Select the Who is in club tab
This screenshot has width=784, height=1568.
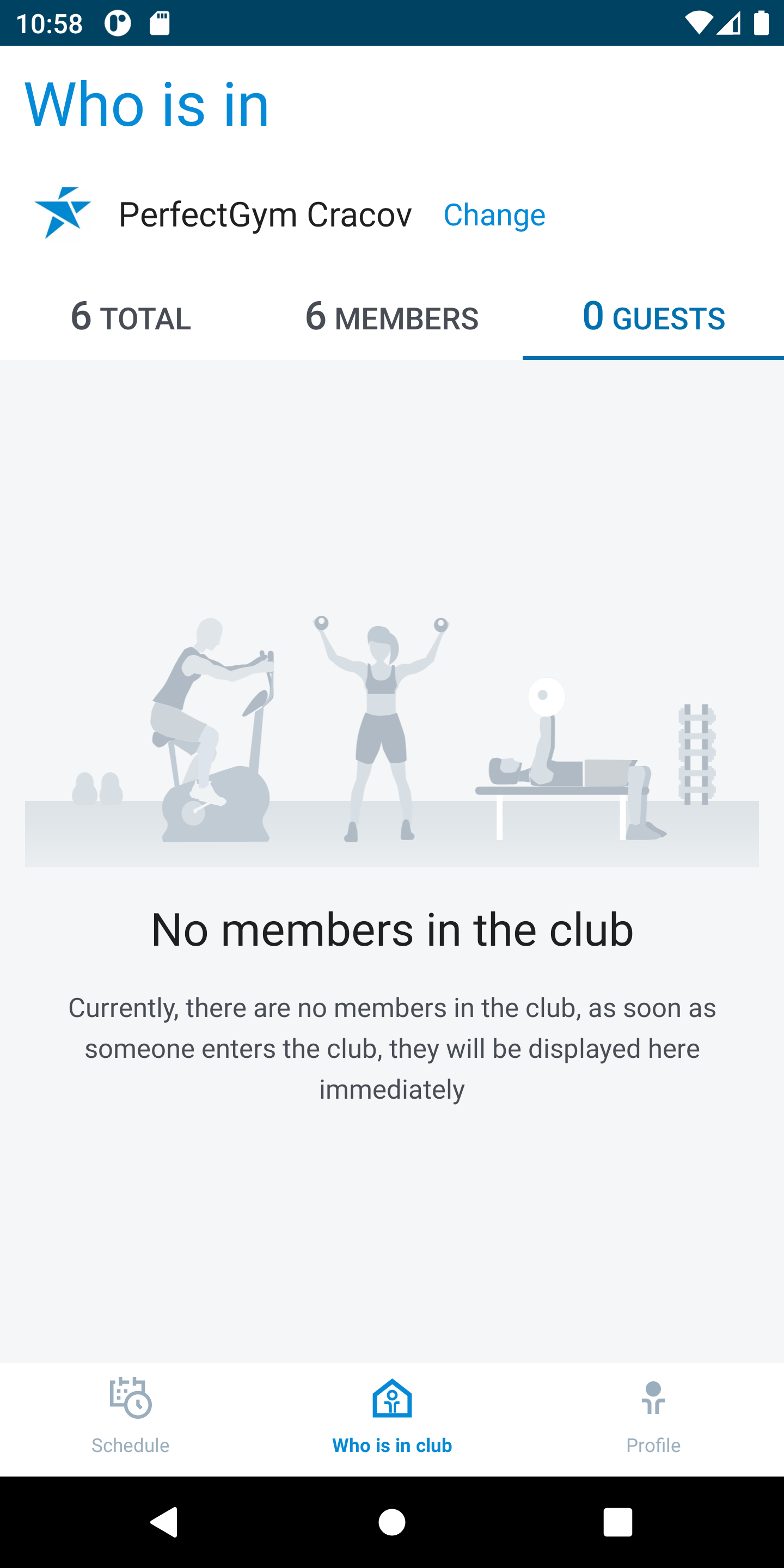[x=392, y=1417]
